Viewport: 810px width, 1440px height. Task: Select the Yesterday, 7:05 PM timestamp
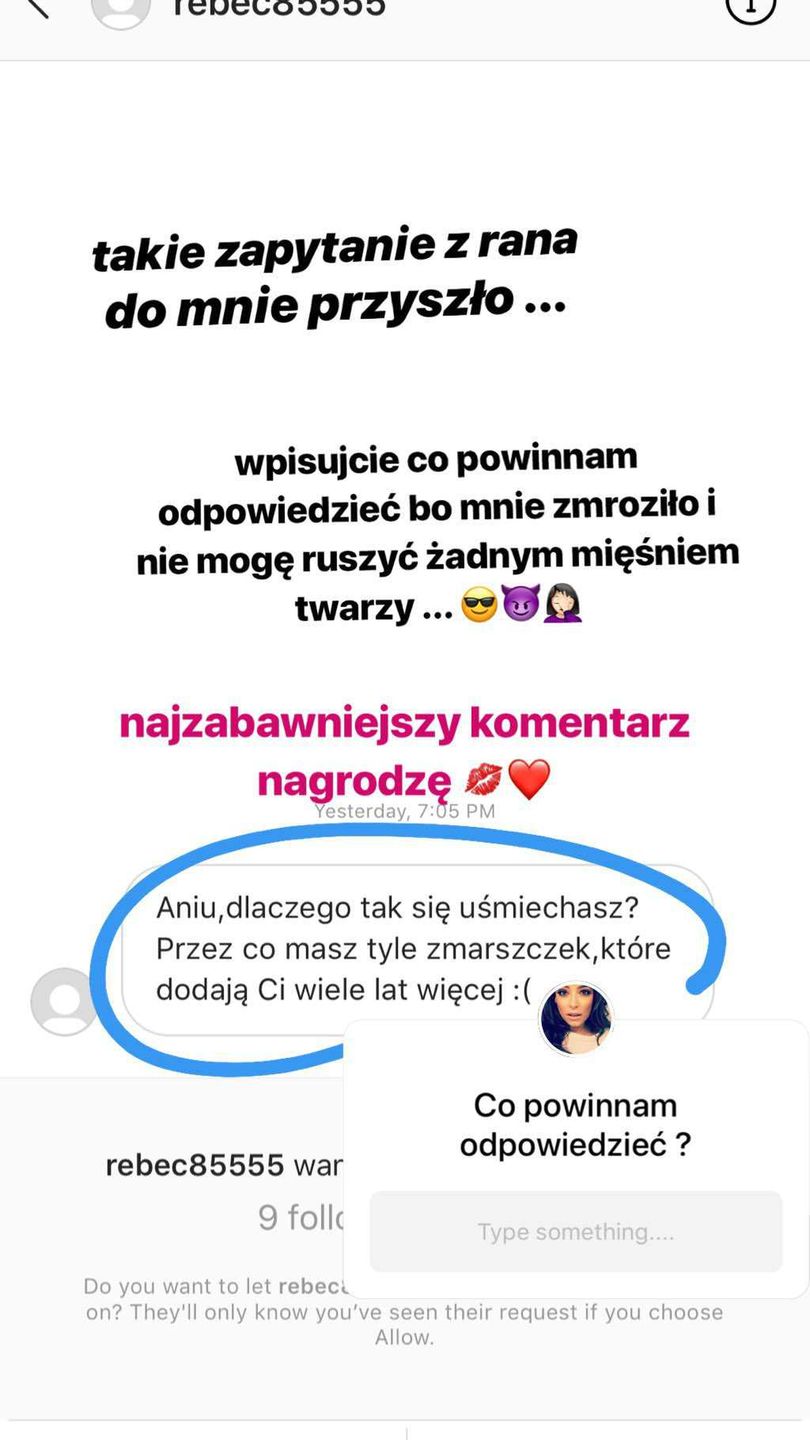click(x=404, y=811)
